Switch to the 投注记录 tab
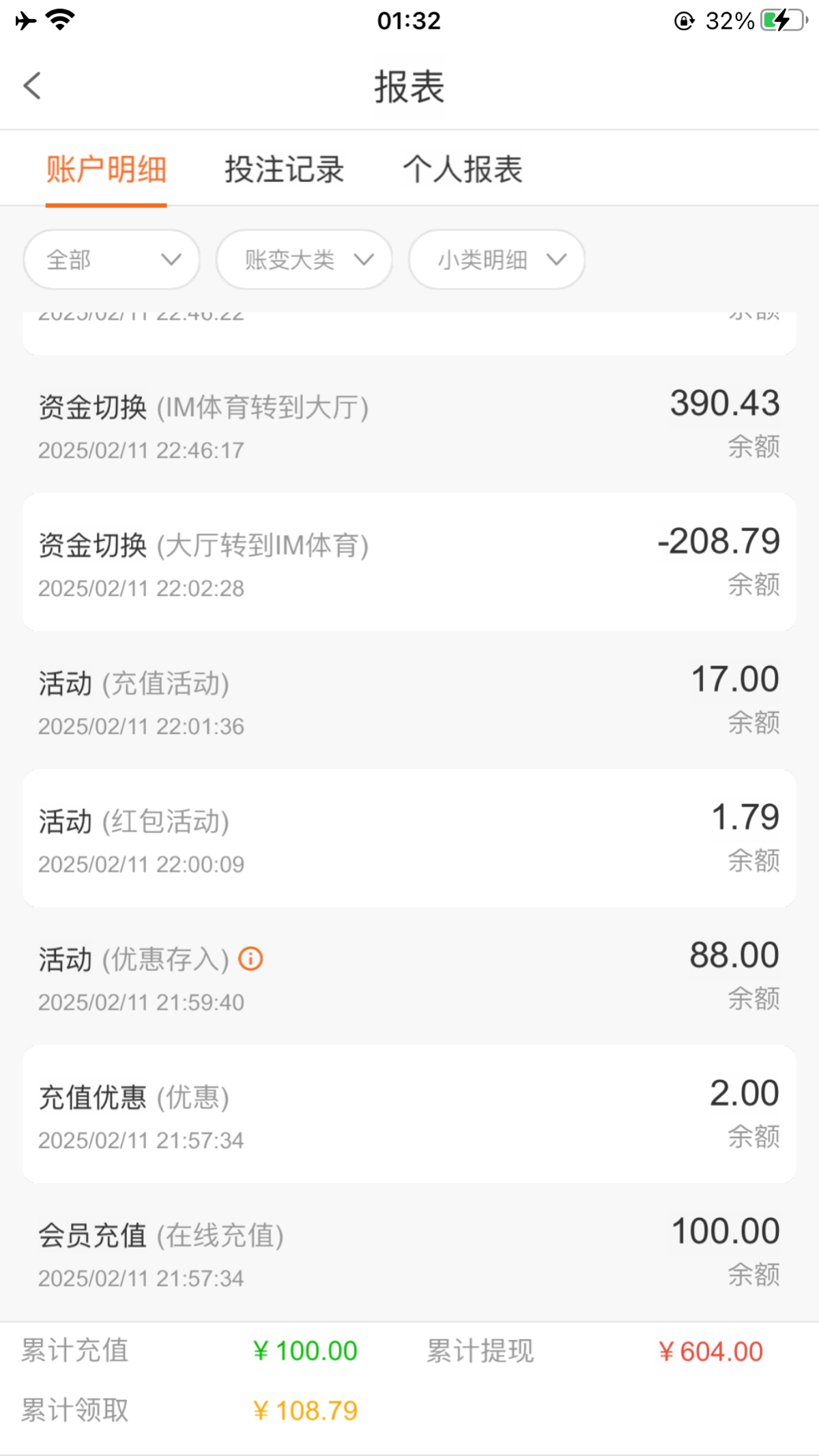Screen dimensions: 819x1456 [x=285, y=169]
